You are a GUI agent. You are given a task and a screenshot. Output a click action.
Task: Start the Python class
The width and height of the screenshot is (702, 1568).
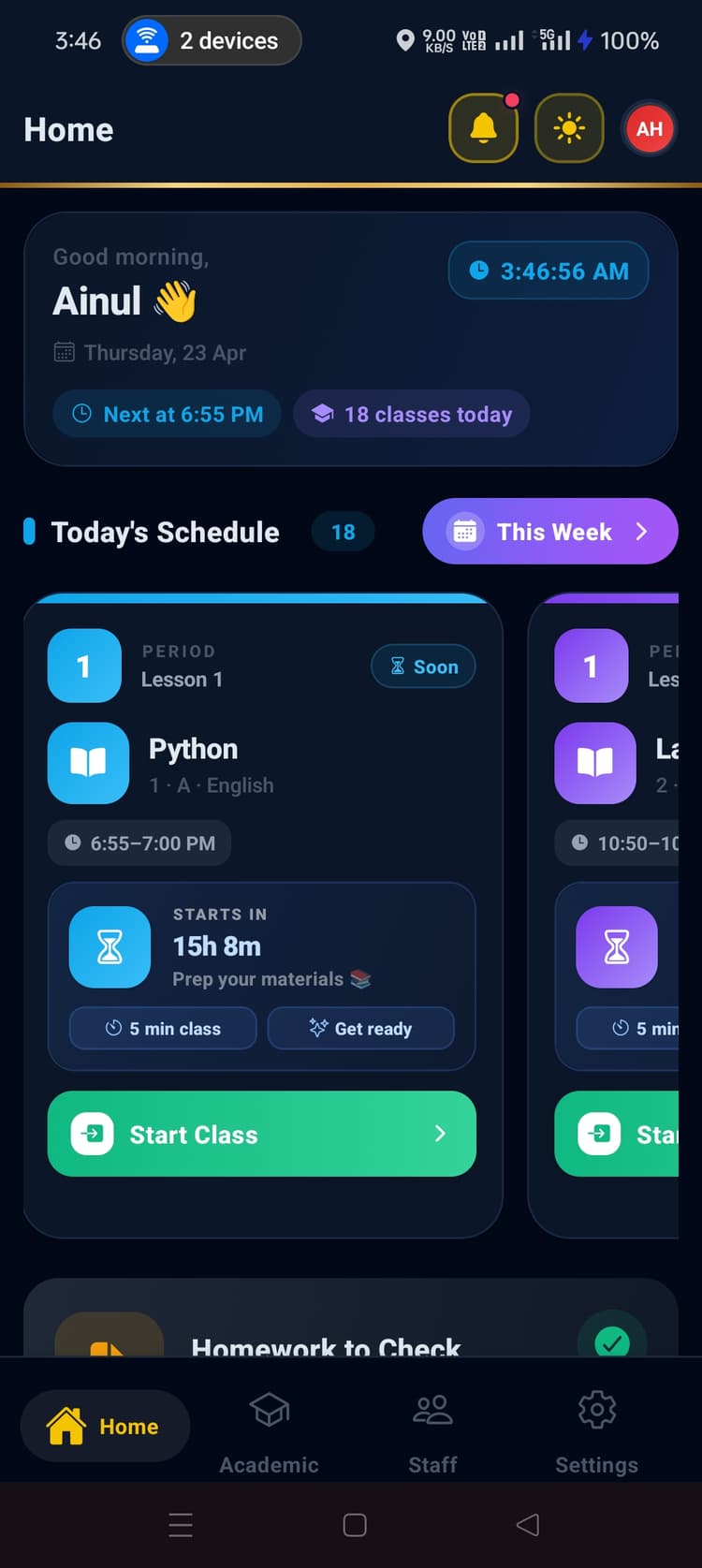261,1134
